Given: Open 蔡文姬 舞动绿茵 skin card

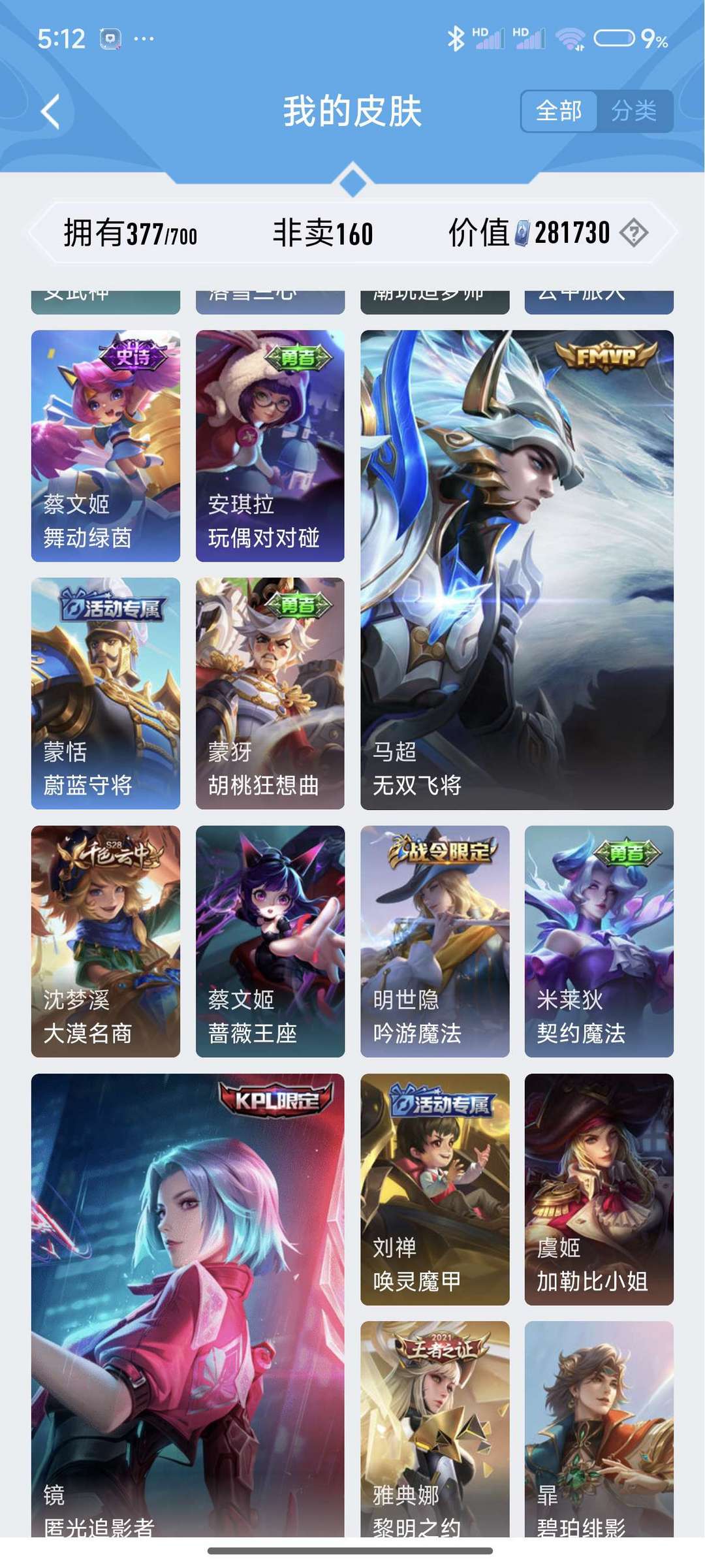Looking at the screenshot, I should tap(106, 446).
